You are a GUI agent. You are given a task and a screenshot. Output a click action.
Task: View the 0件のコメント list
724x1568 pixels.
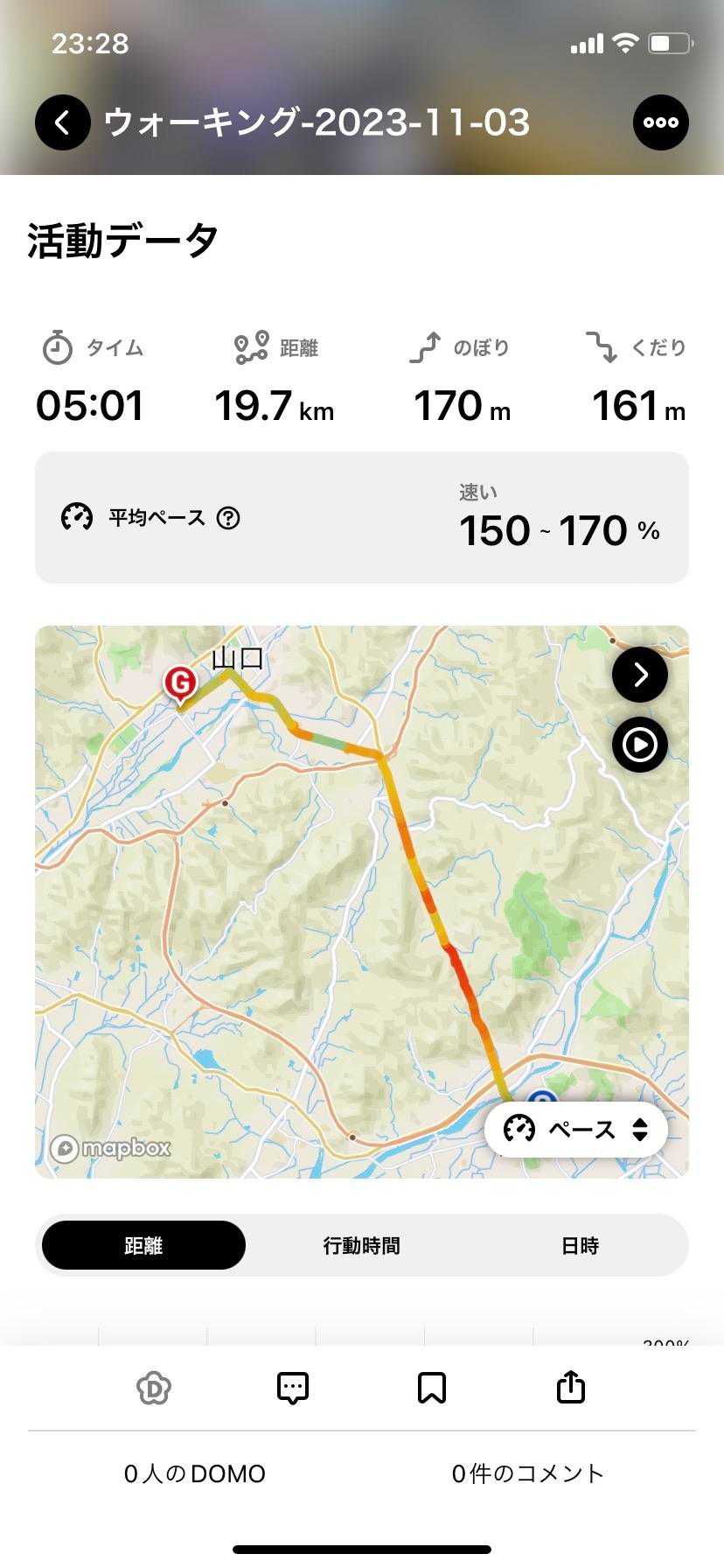pyautogui.click(x=528, y=1474)
